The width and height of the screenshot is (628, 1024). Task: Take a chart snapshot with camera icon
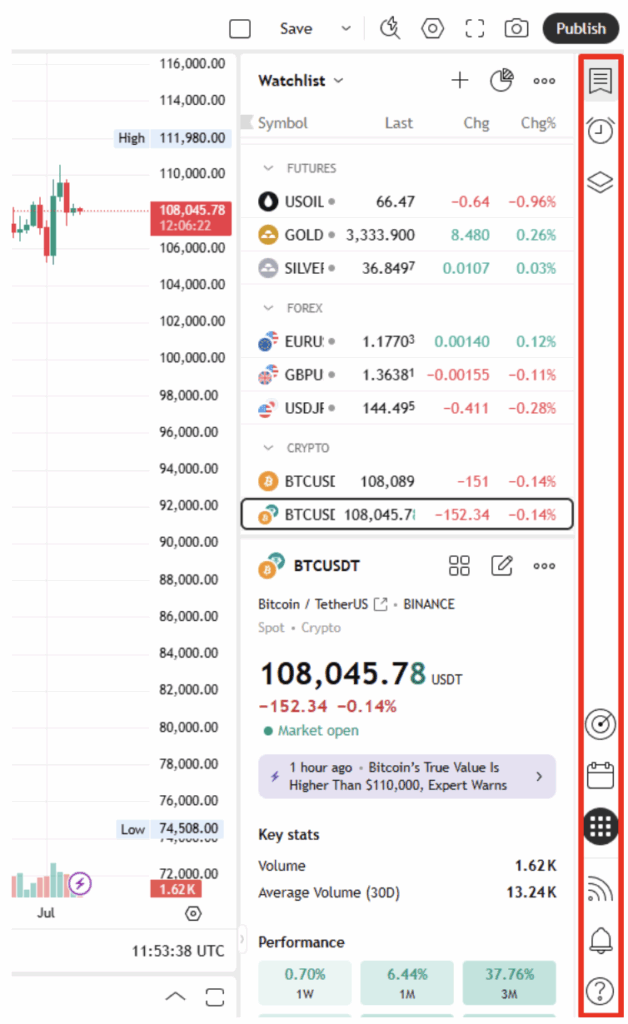516,29
